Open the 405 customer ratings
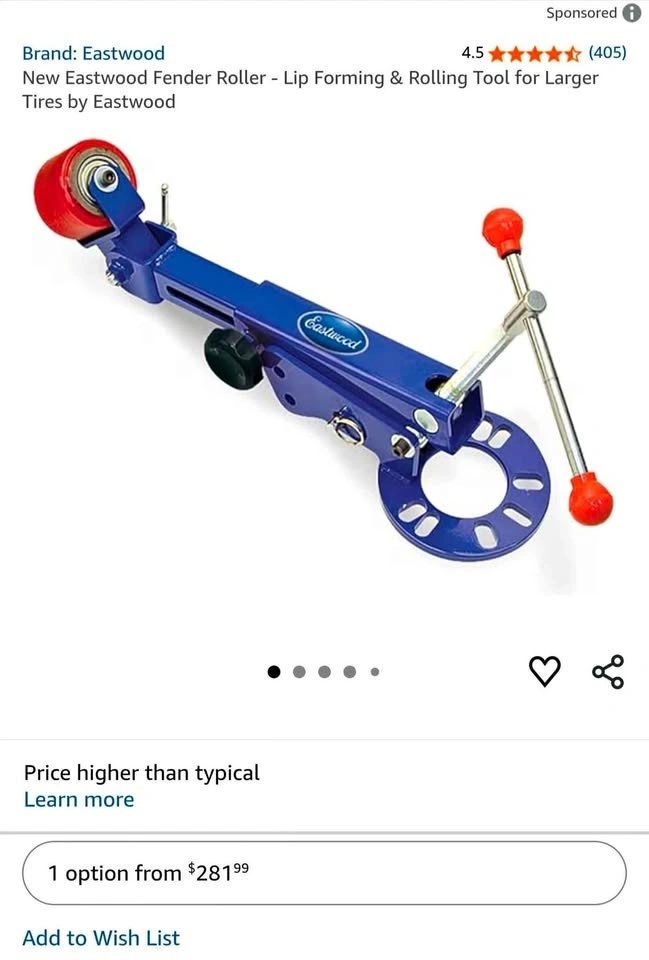Image resolution: width=649 pixels, height=960 pixels. pyautogui.click(x=607, y=53)
